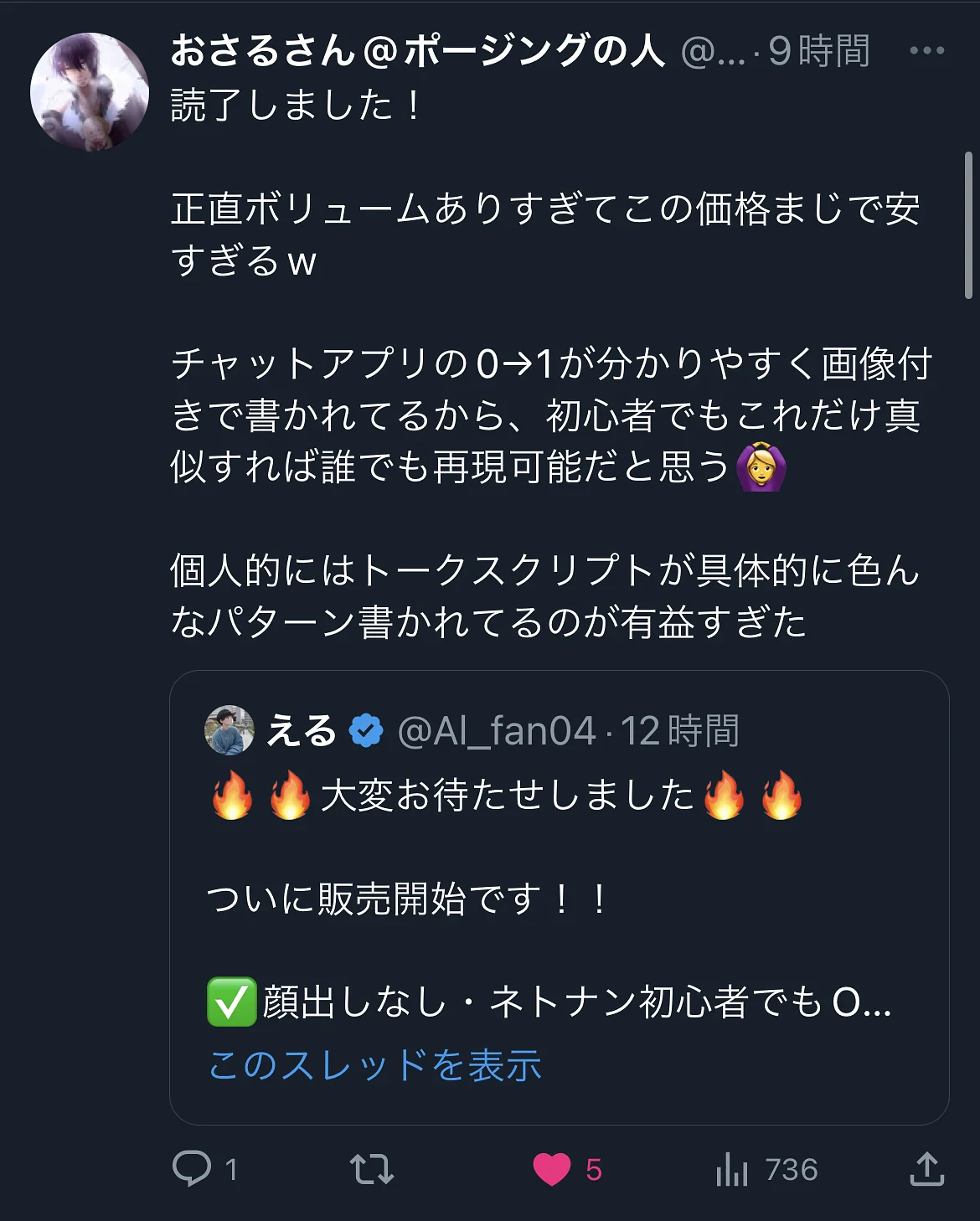Image resolution: width=980 pixels, height=1221 pixels.
Task: Open the post's three-dot overflow menu
Action: point(926,51)
